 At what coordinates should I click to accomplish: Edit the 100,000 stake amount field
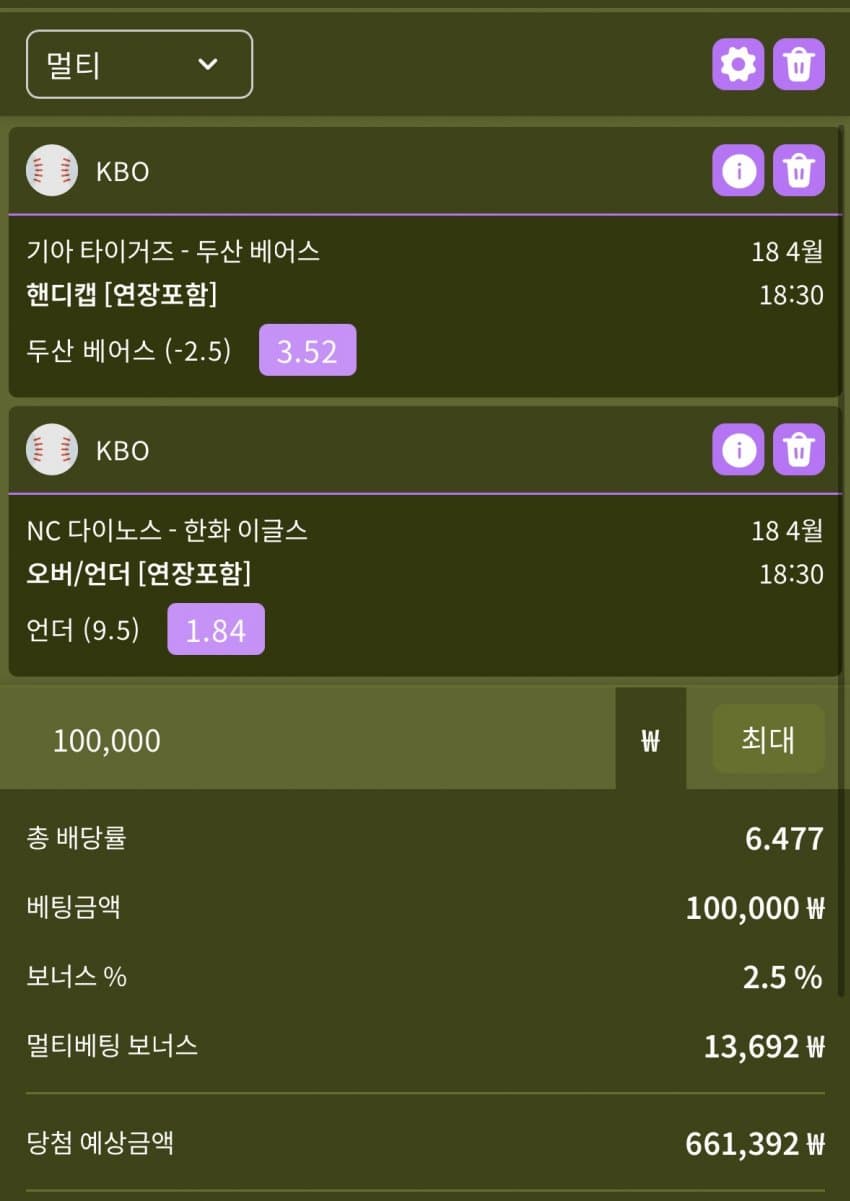pos(320,740)
